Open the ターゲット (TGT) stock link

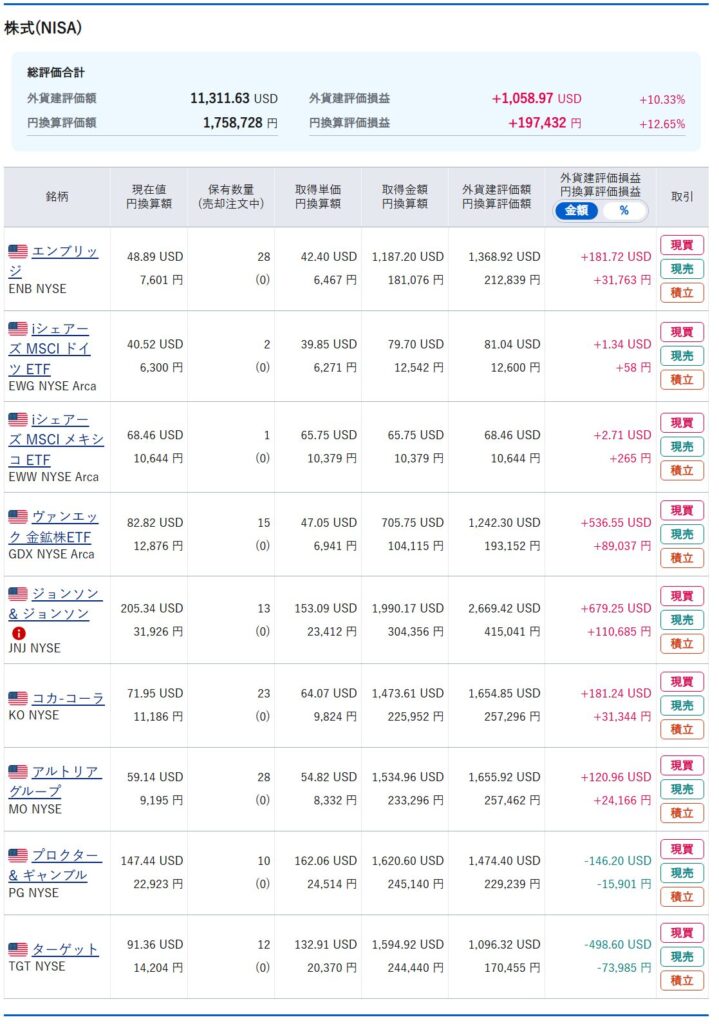coord(65,949)
